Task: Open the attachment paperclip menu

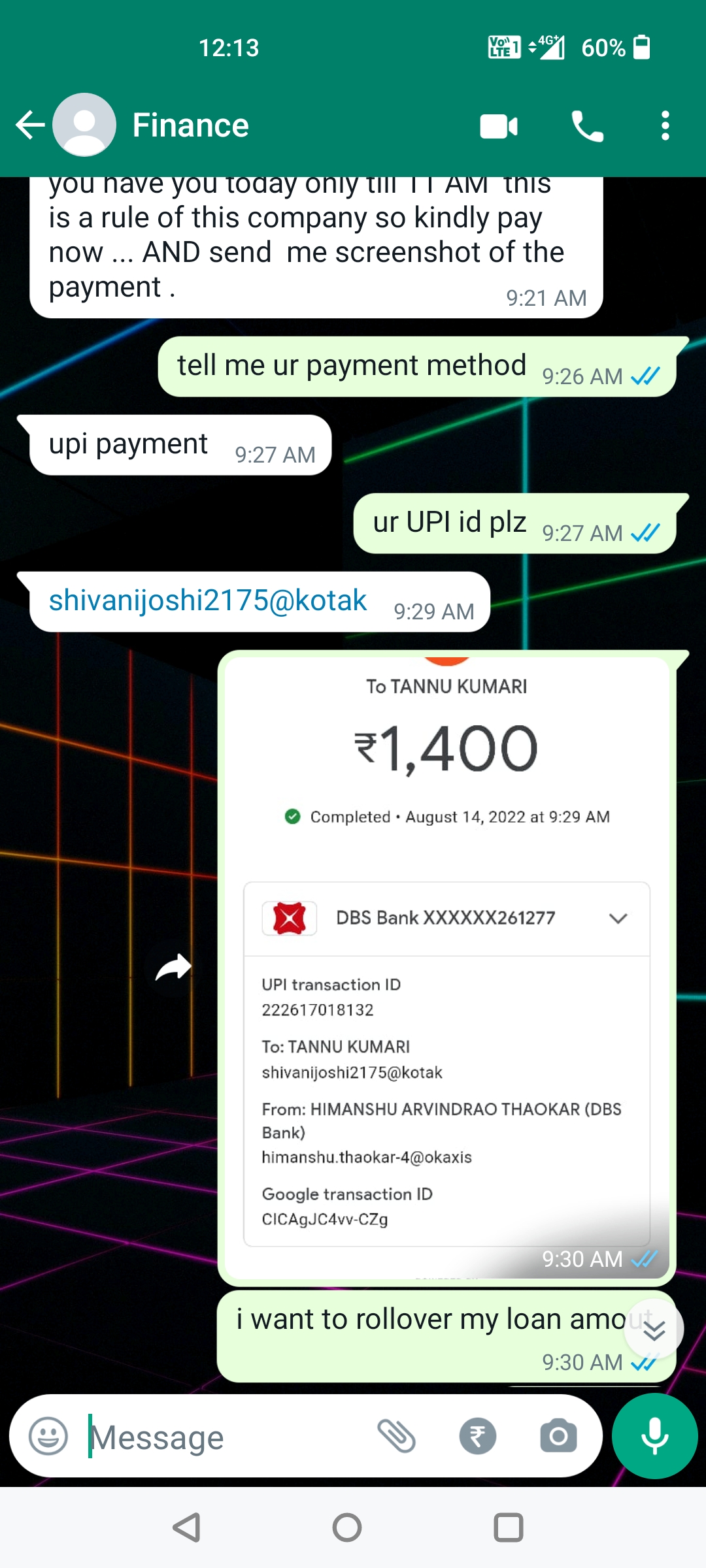Action: pos(396,1436)
